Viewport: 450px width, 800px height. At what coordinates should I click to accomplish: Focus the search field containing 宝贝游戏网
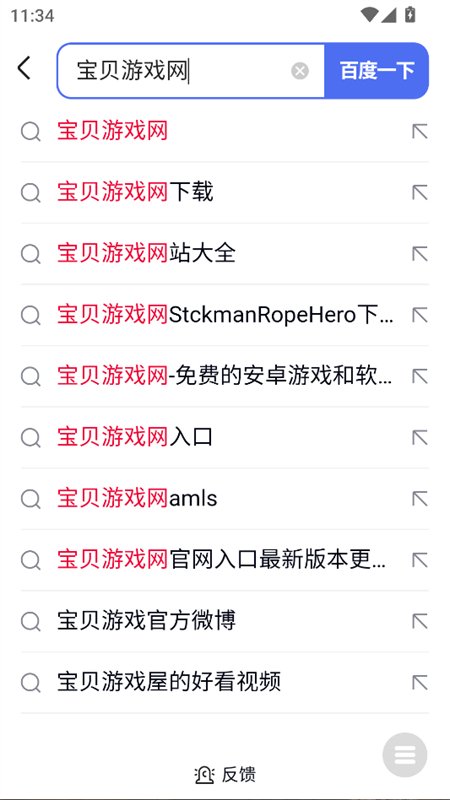click(x=191, y=70)
